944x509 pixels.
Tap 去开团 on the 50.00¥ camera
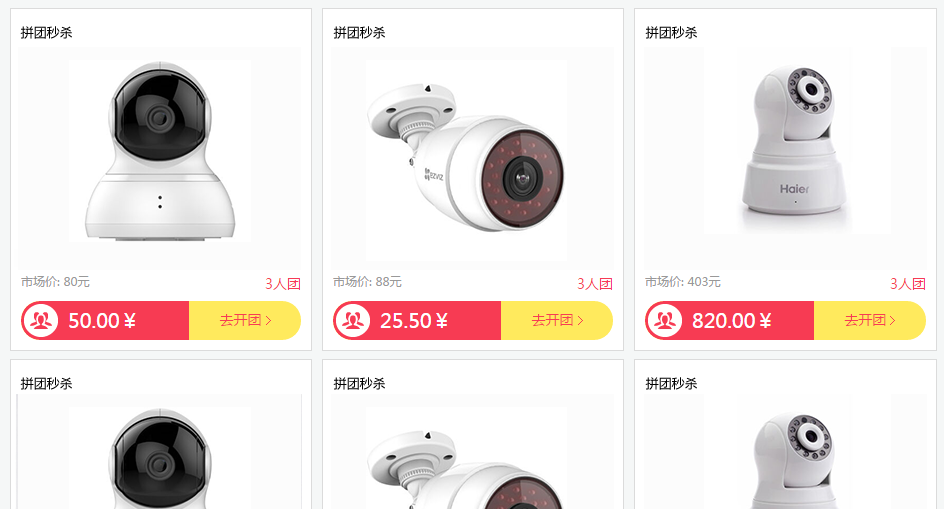tap(245, 320)
